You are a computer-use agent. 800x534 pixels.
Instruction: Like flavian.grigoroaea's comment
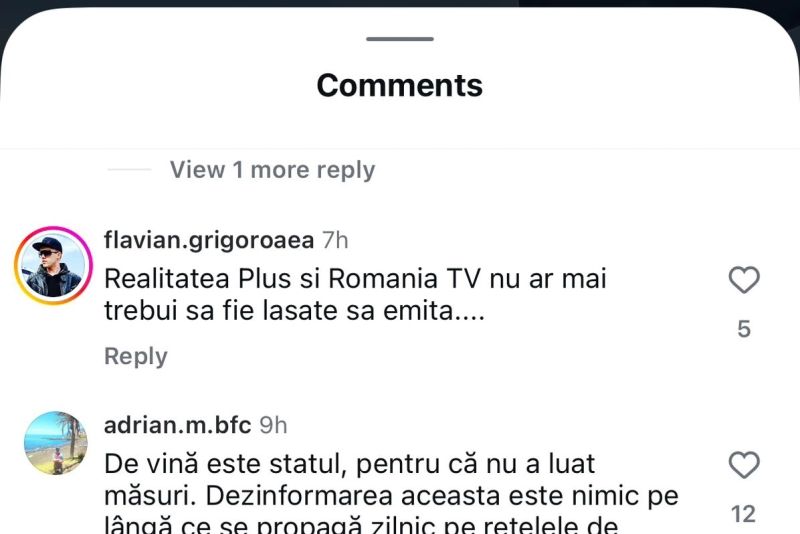743,281
